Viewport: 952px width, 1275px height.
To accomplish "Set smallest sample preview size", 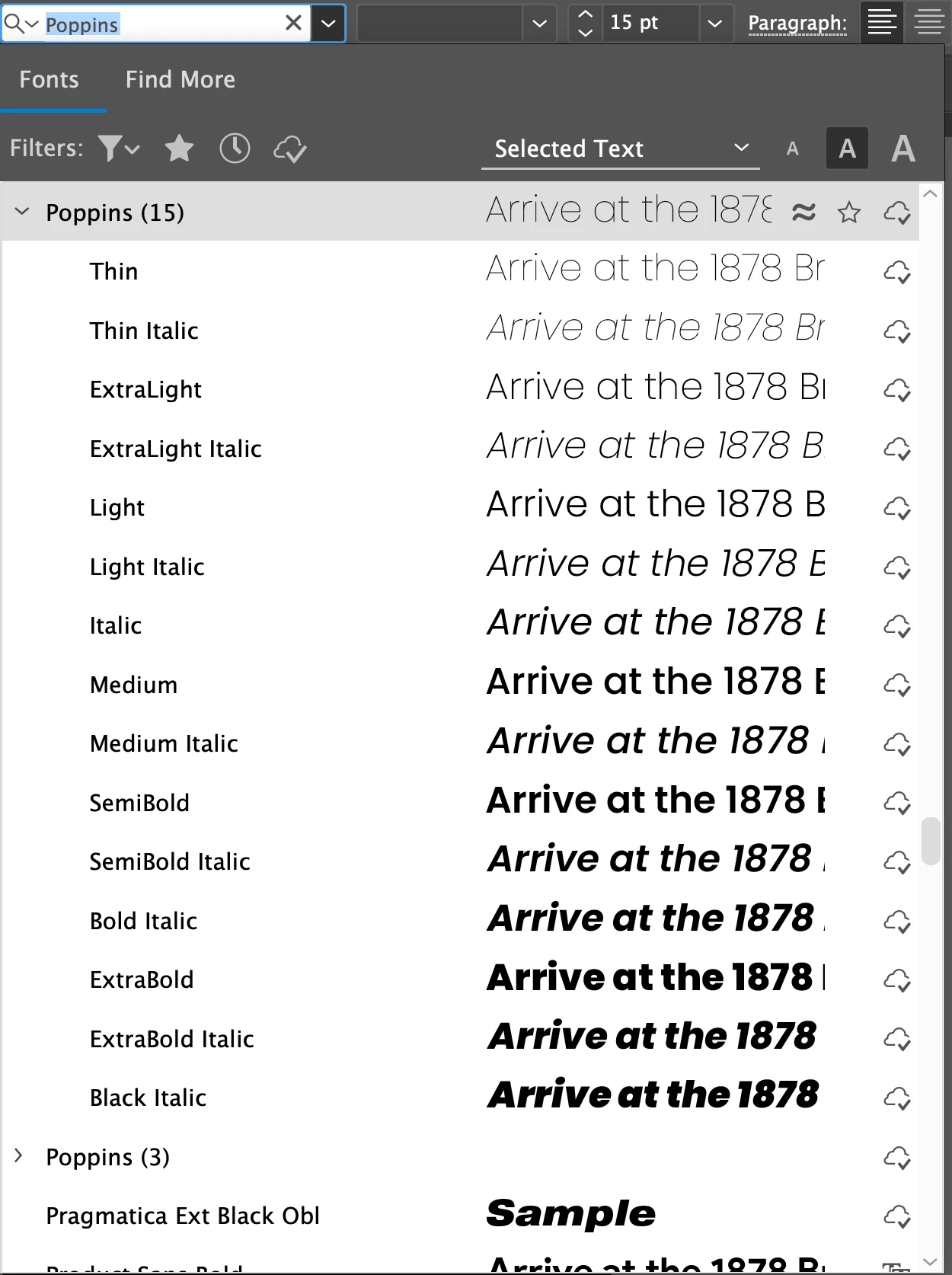I will [x=792, y=149].
